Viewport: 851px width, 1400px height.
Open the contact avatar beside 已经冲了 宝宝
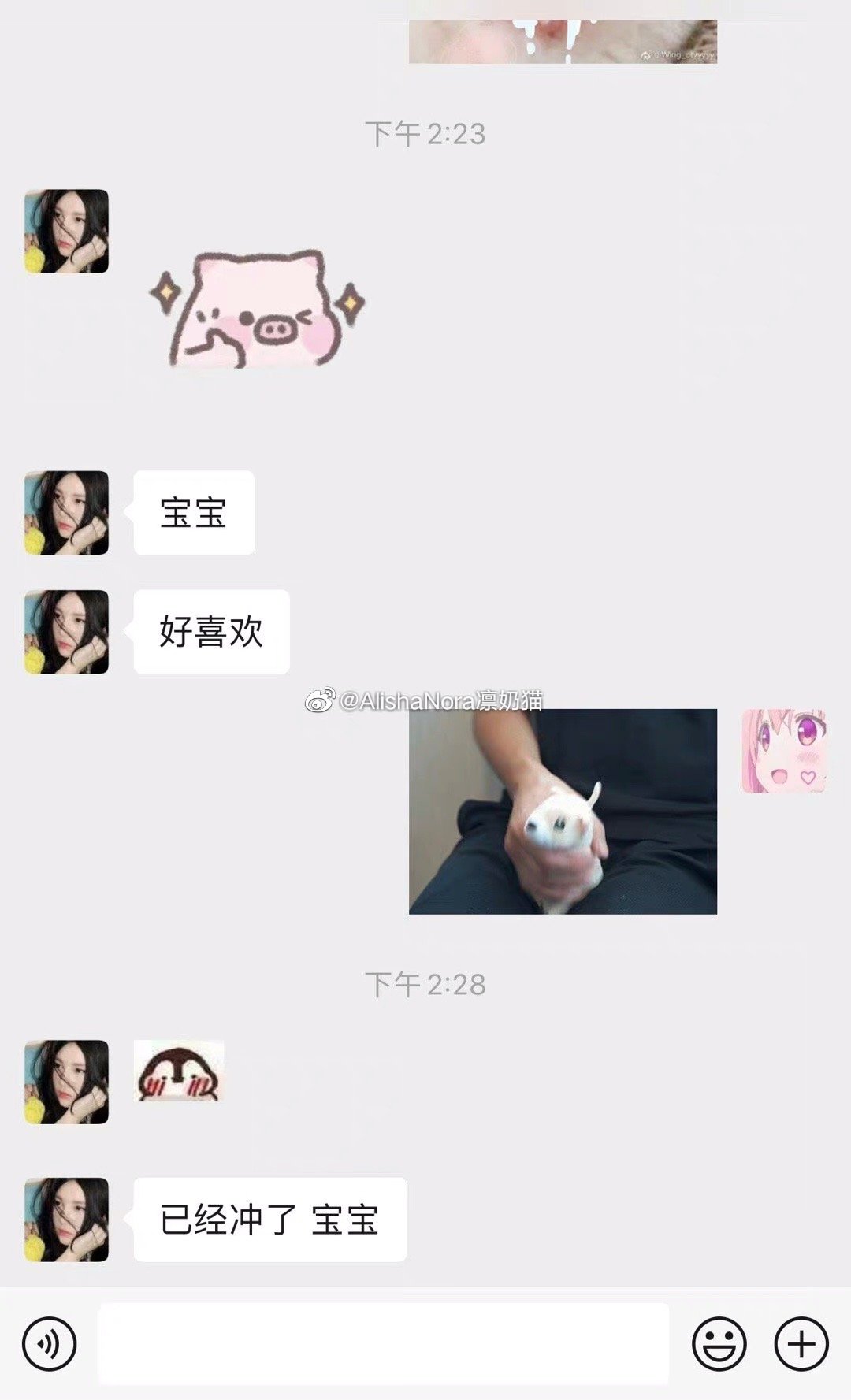[67, 1220]
